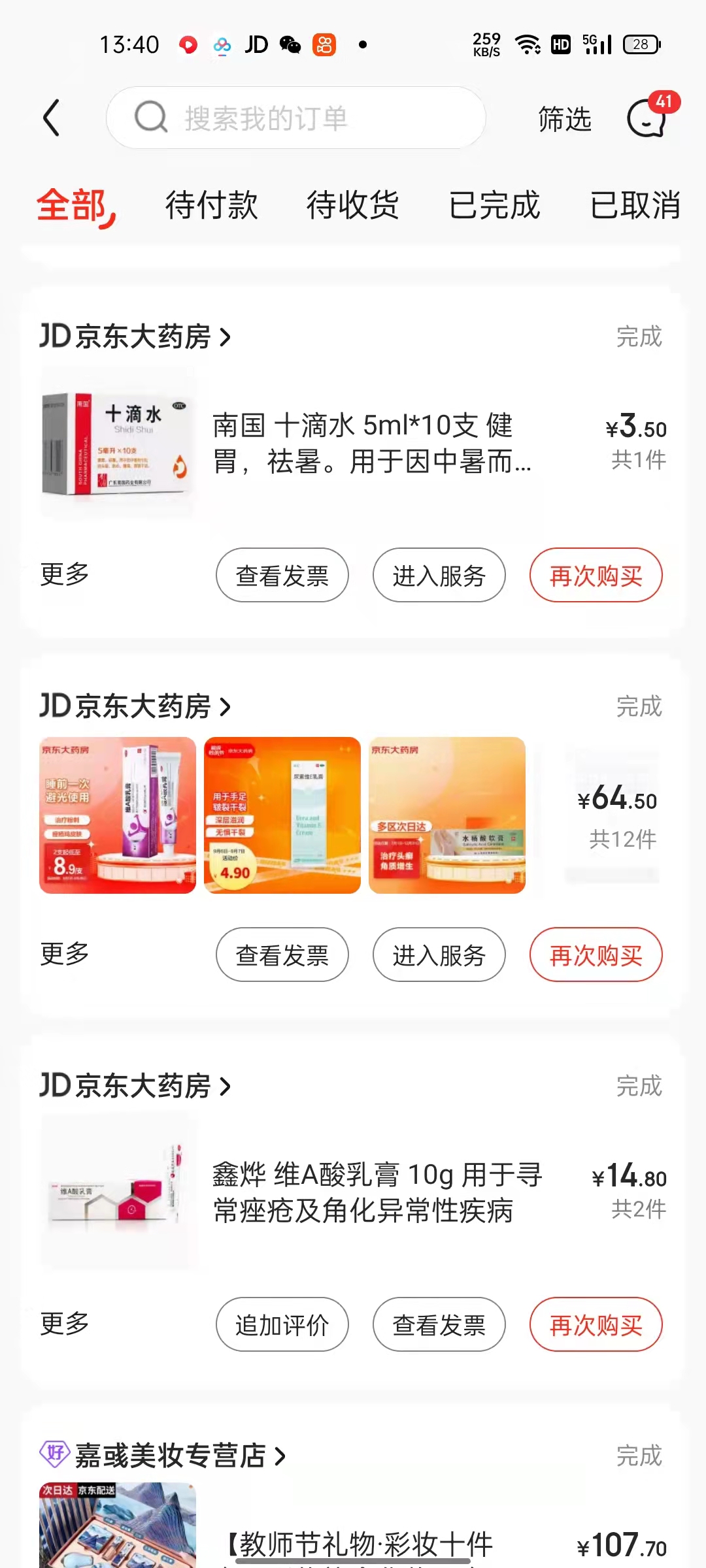Open customer service messages icon

pos(647,118)
